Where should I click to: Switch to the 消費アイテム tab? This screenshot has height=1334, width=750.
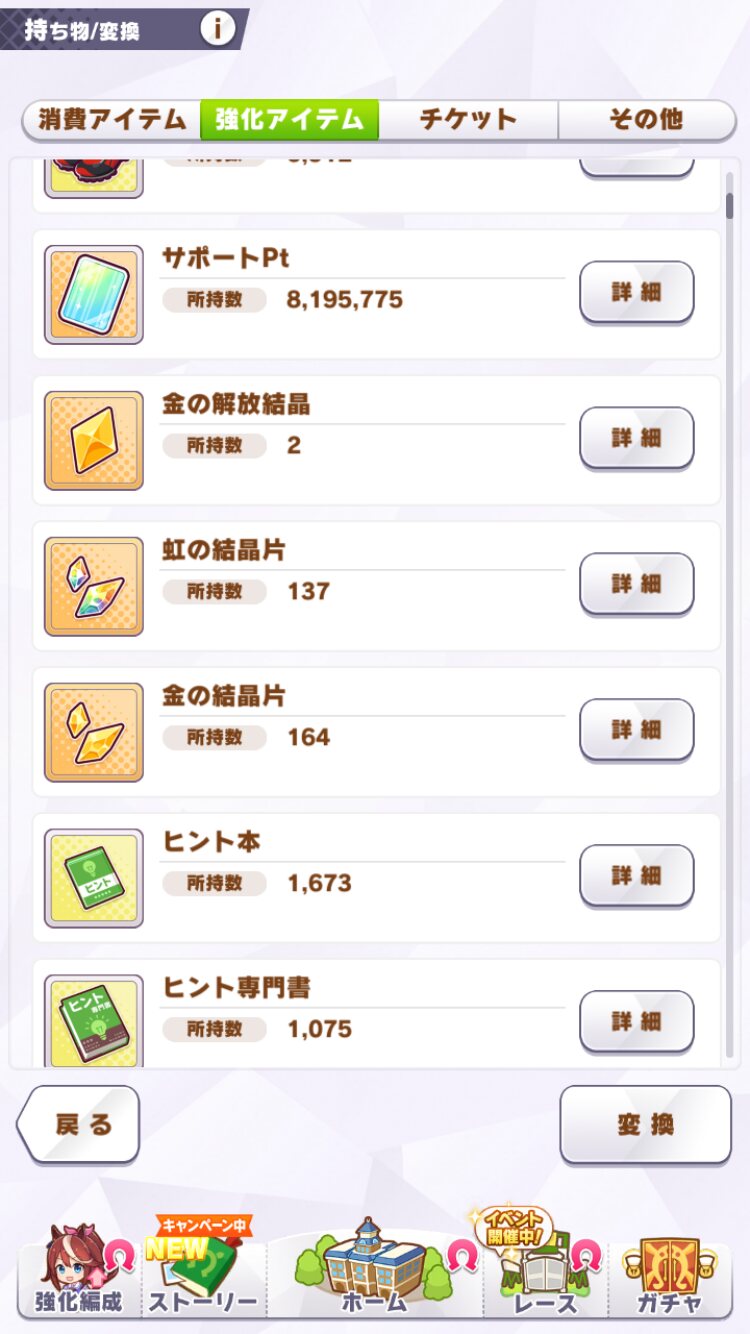(112, 120)
